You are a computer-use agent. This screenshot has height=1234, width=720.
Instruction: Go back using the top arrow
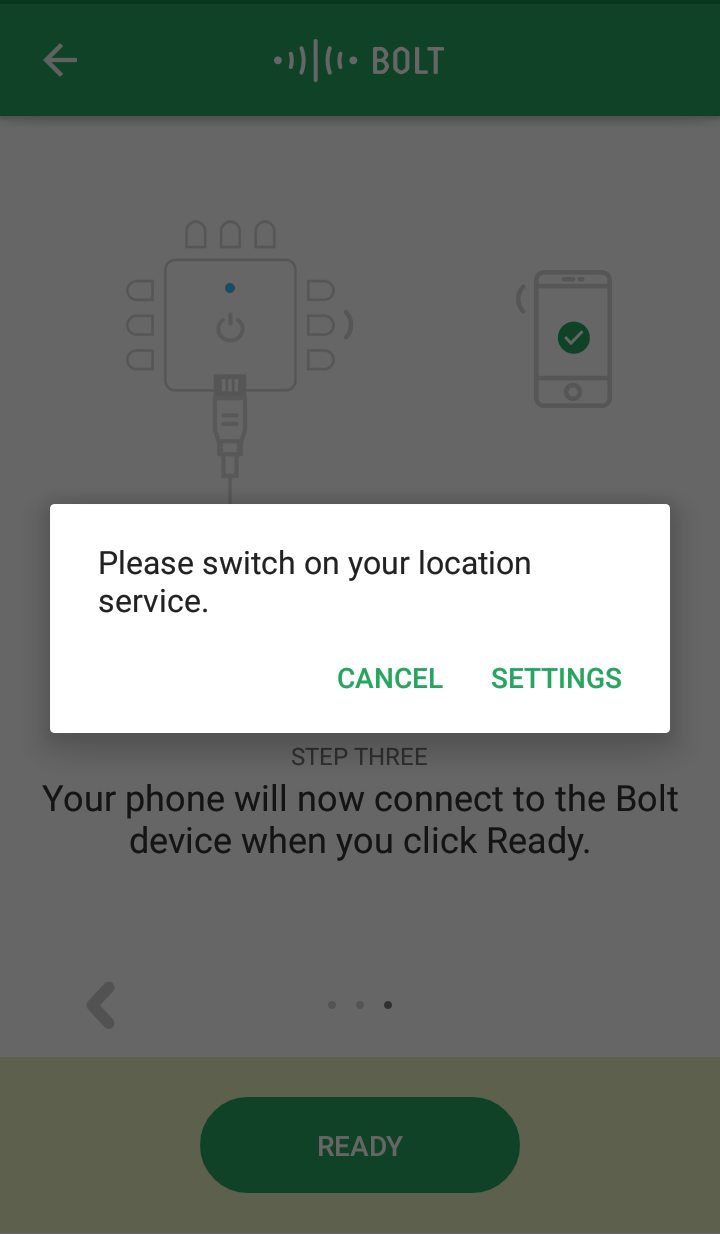pos(60,61)
